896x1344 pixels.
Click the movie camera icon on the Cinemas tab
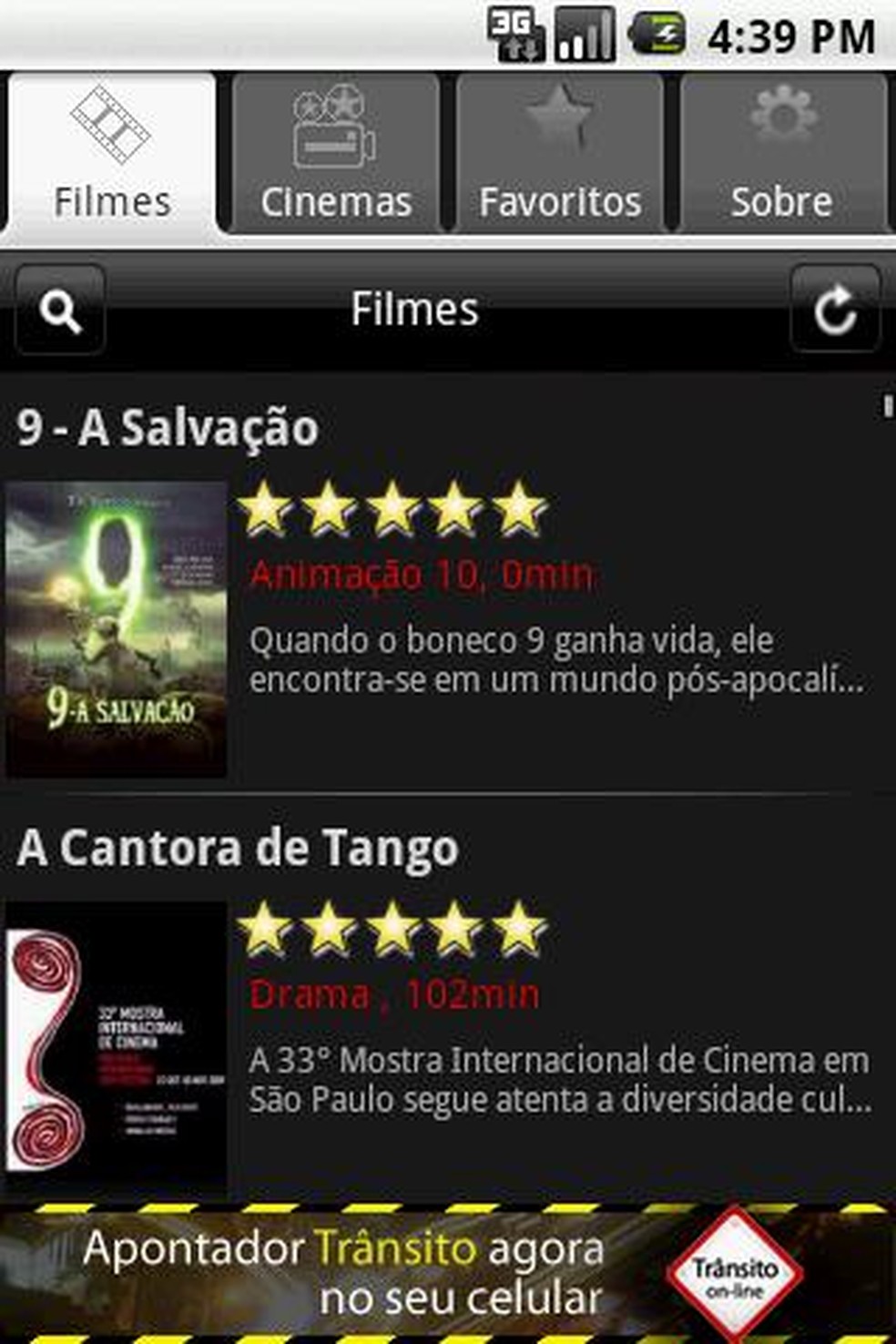coord(333,127)
